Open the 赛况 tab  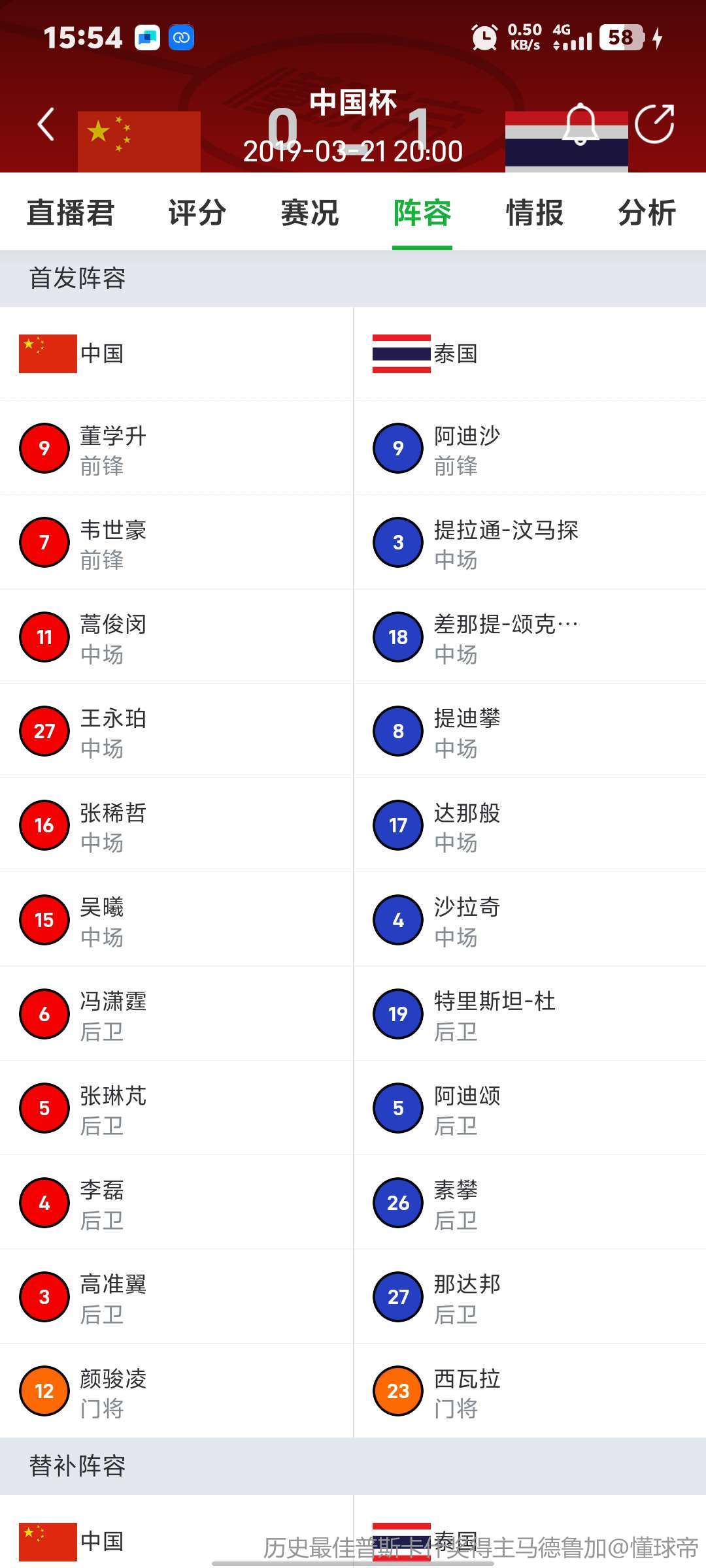point(310,213)
